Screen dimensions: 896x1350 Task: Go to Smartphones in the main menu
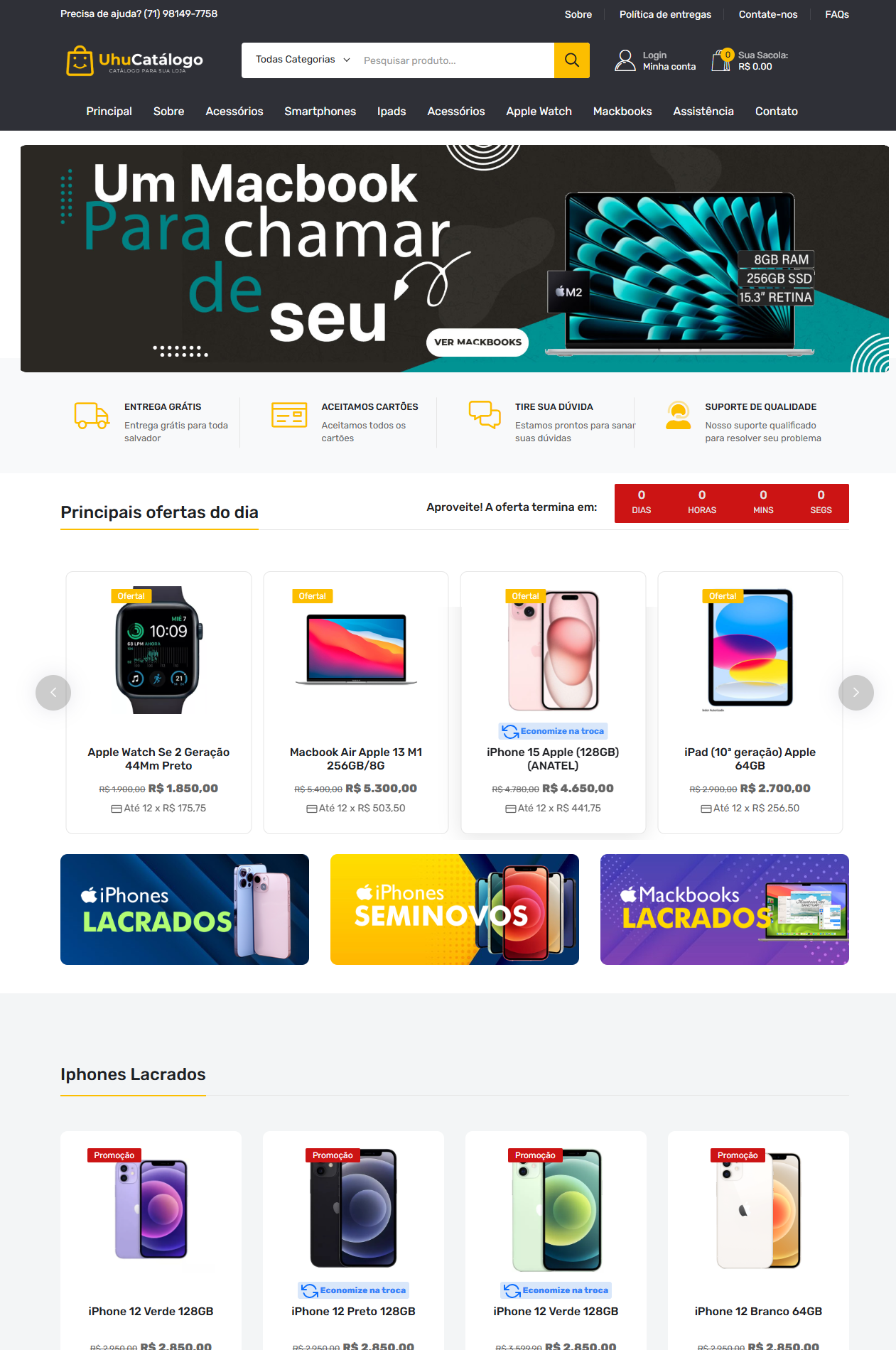pyautogui.click(x=320, y=112)
